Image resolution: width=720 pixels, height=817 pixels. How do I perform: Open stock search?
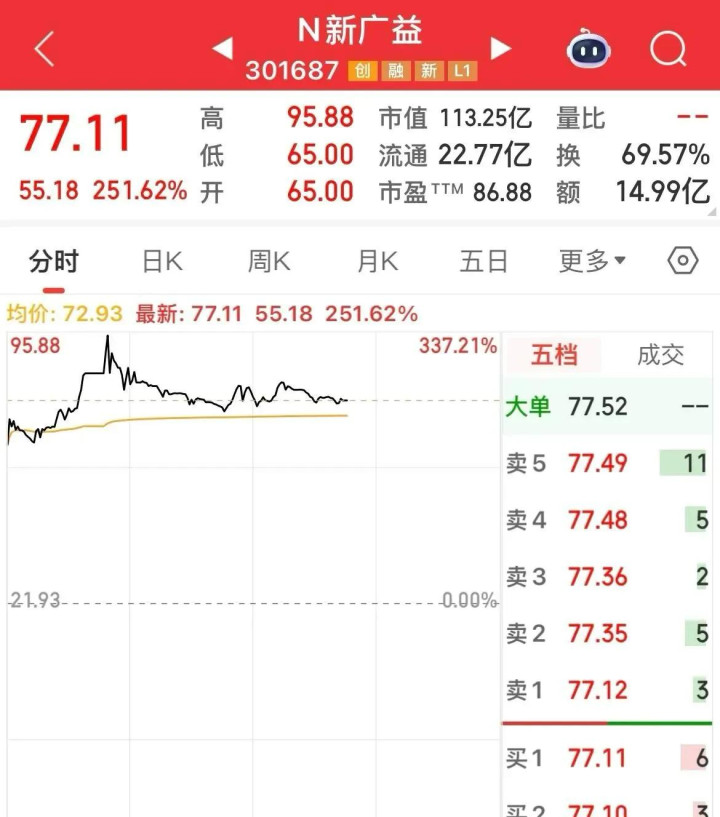pyautogui.click(x=667, y=48)
